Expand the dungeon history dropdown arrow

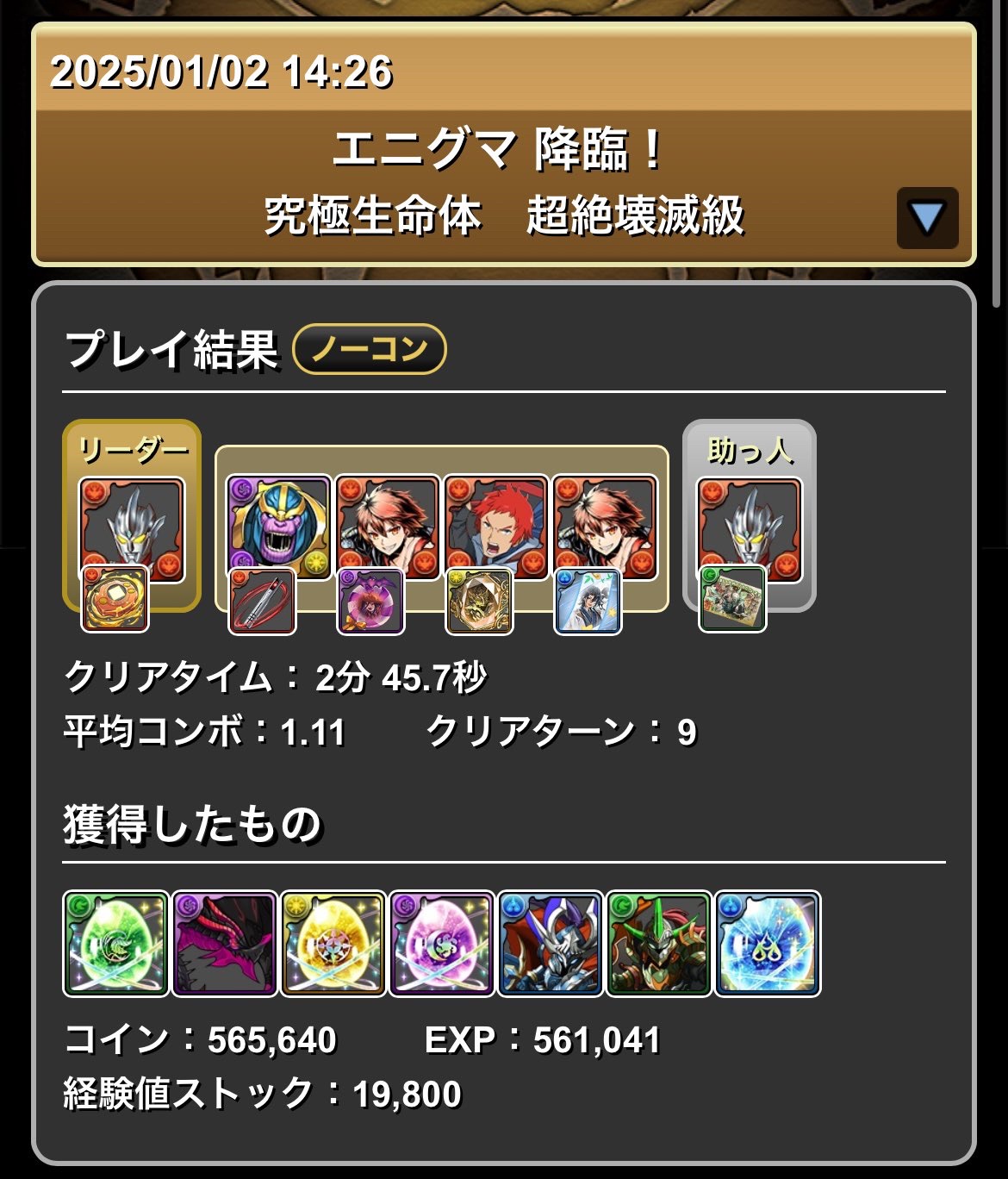click(x=927, y=218)
